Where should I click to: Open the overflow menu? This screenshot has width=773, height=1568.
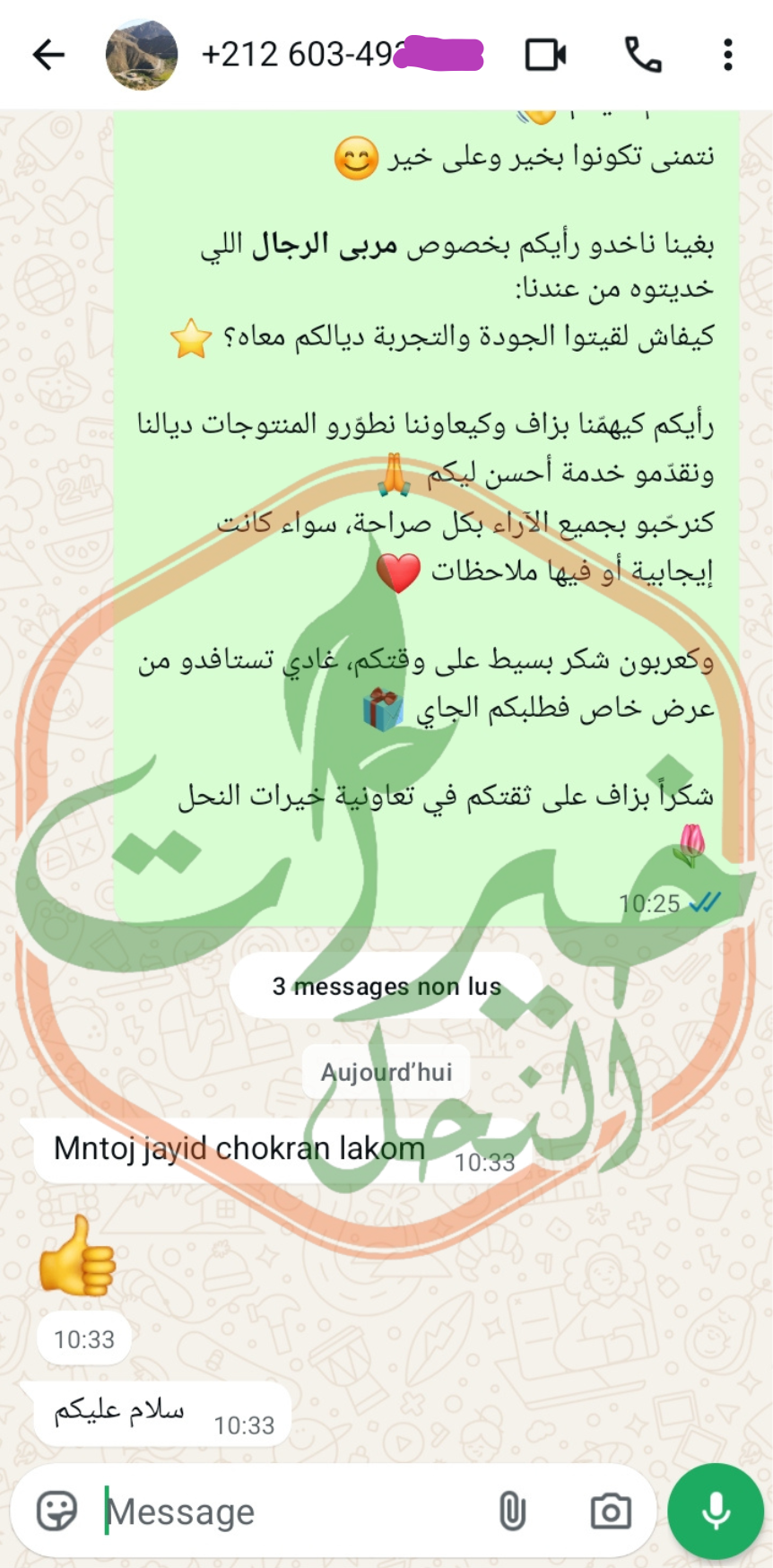[728, 55]
